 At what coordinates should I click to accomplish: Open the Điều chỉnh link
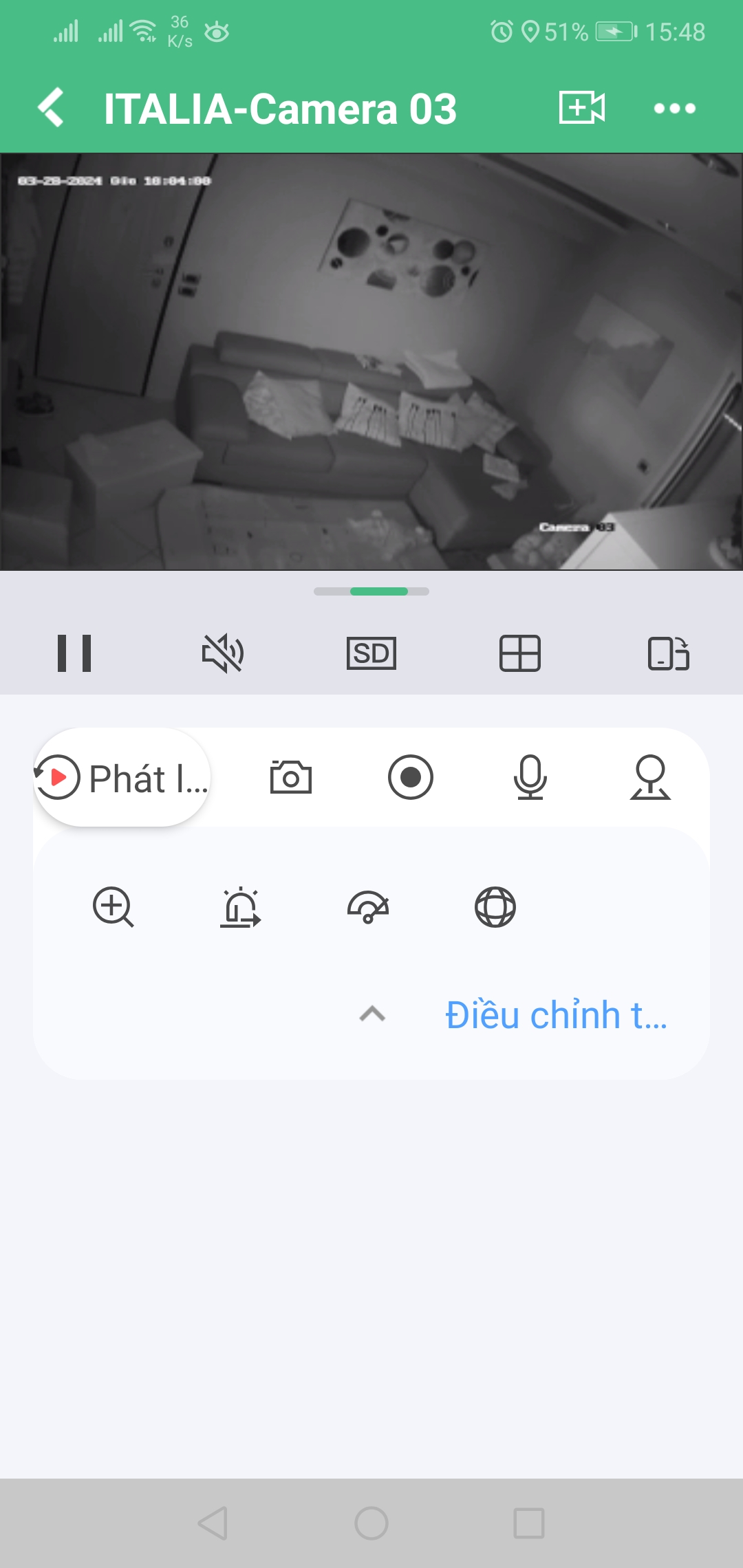[x=556, y=1015]
